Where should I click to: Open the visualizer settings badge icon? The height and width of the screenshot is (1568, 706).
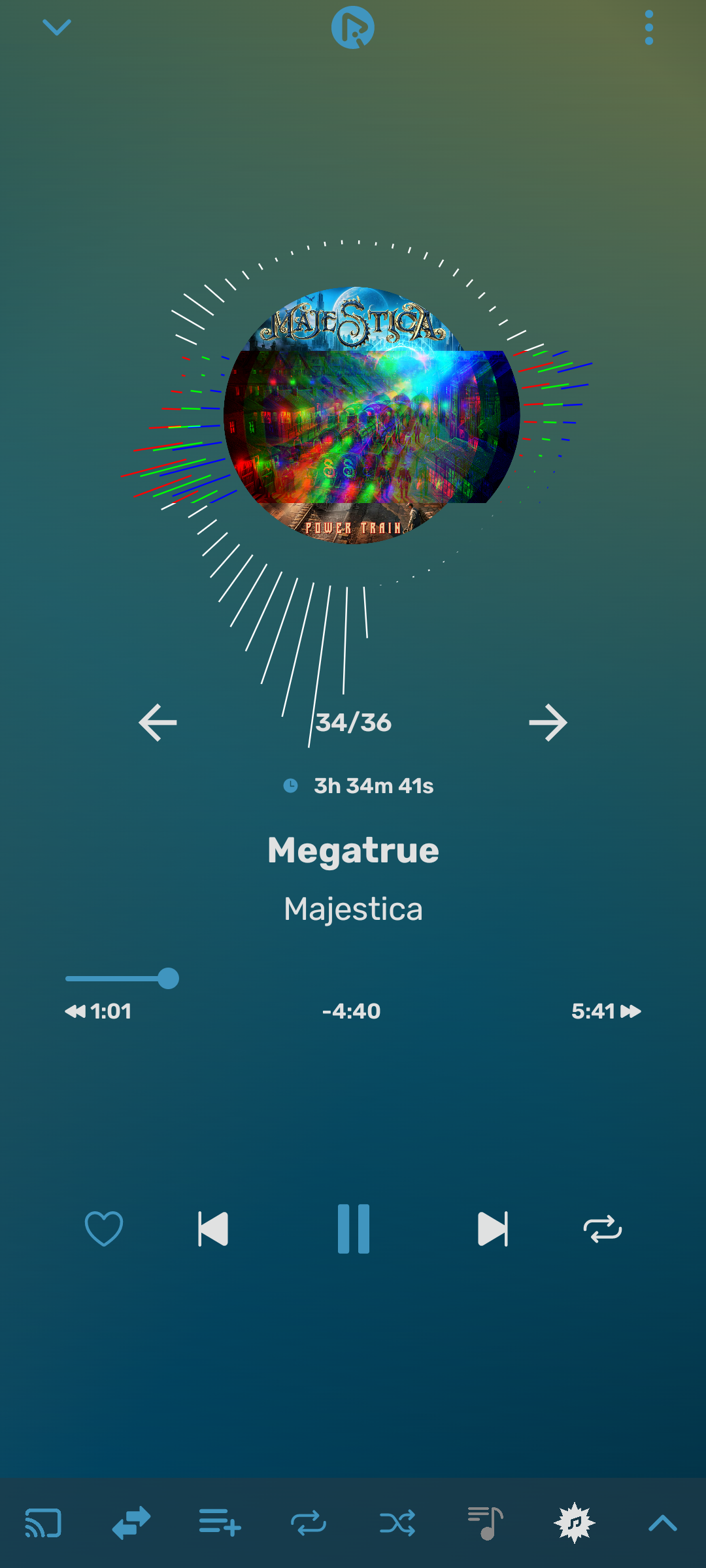coord(574,1523)
